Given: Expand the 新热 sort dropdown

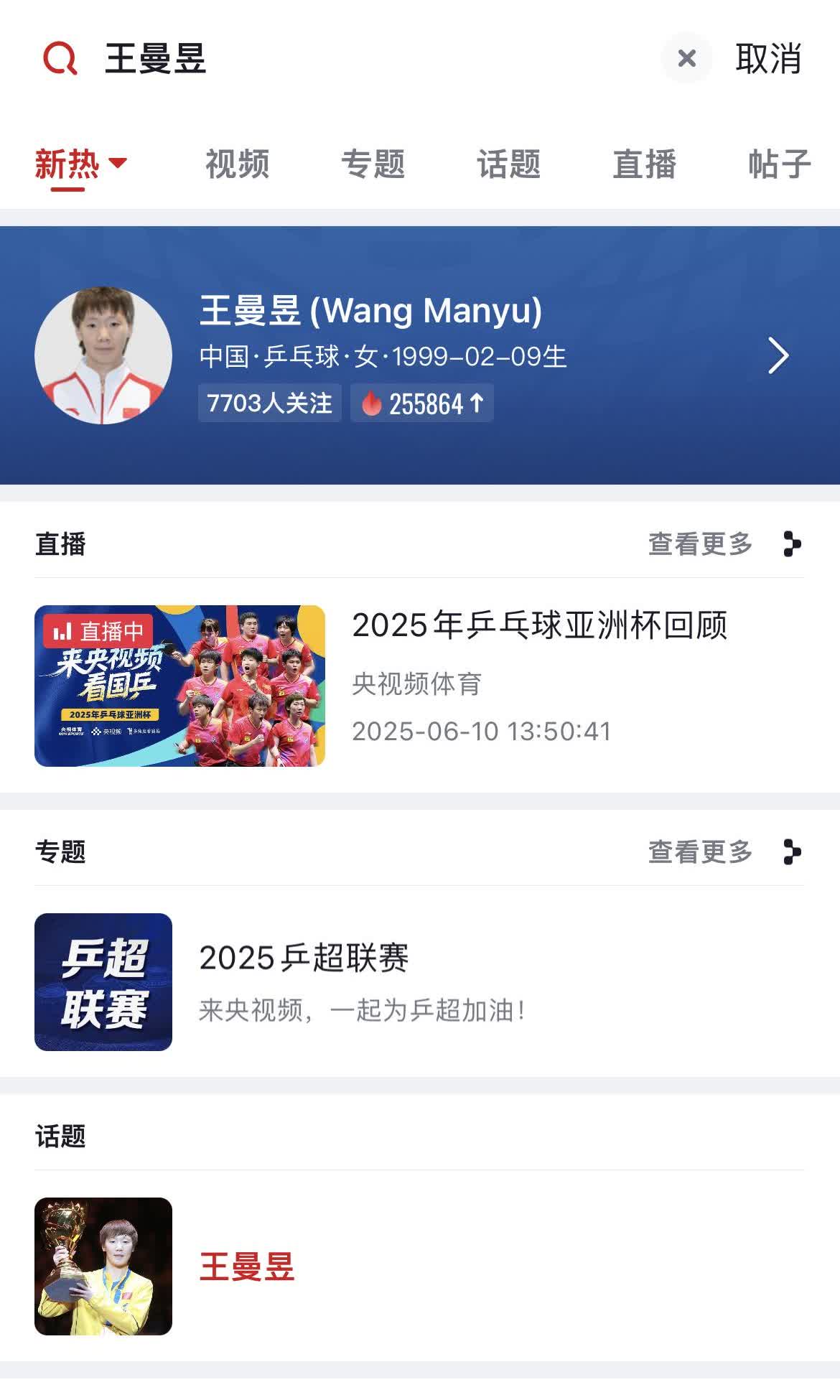Looking at the screenshot, I should (80, 164).
